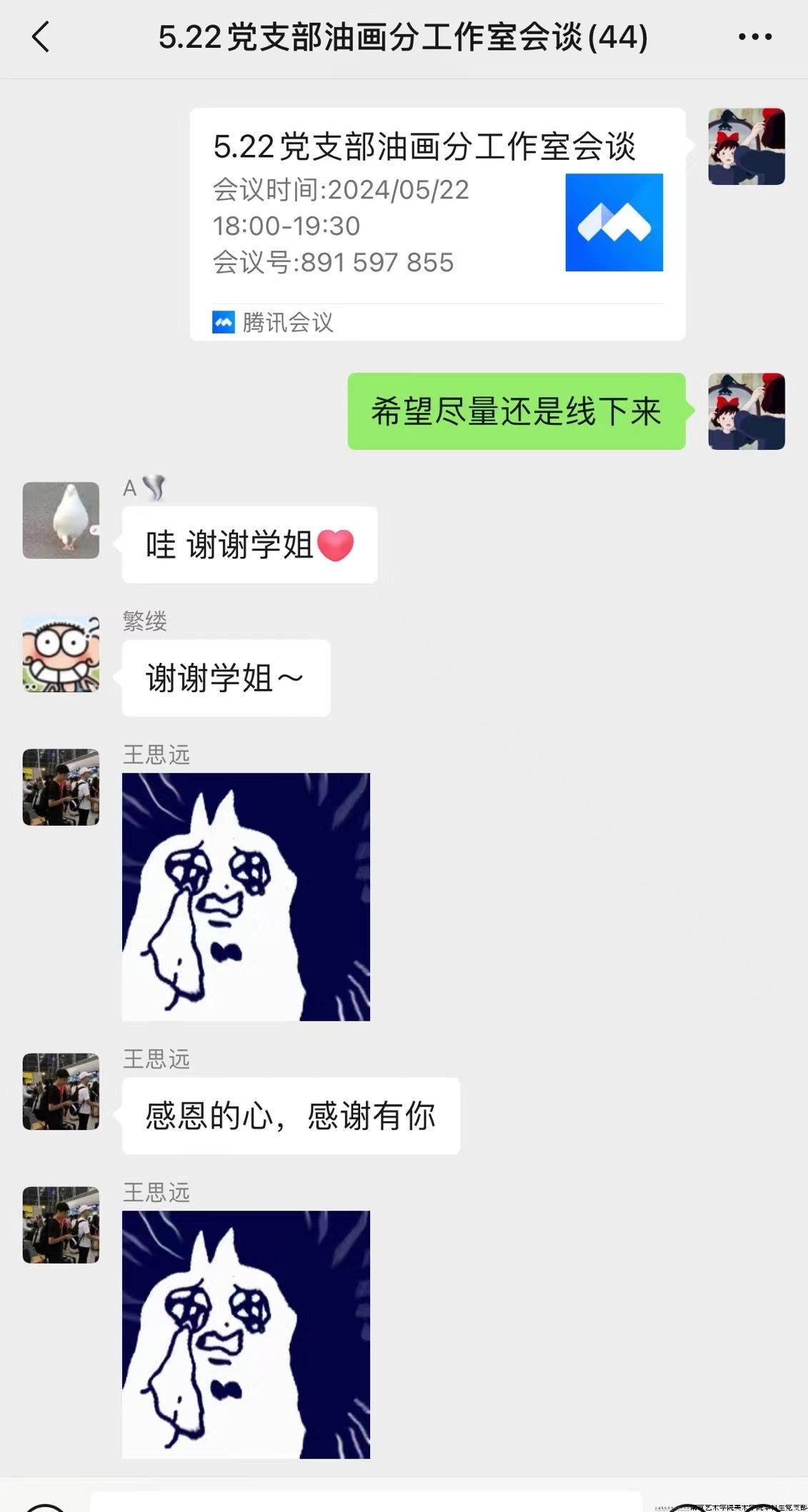Screen dimensions: 808x1512
Task: Tap the pigeon avatar of user A
Action: [x=61, y=521]
